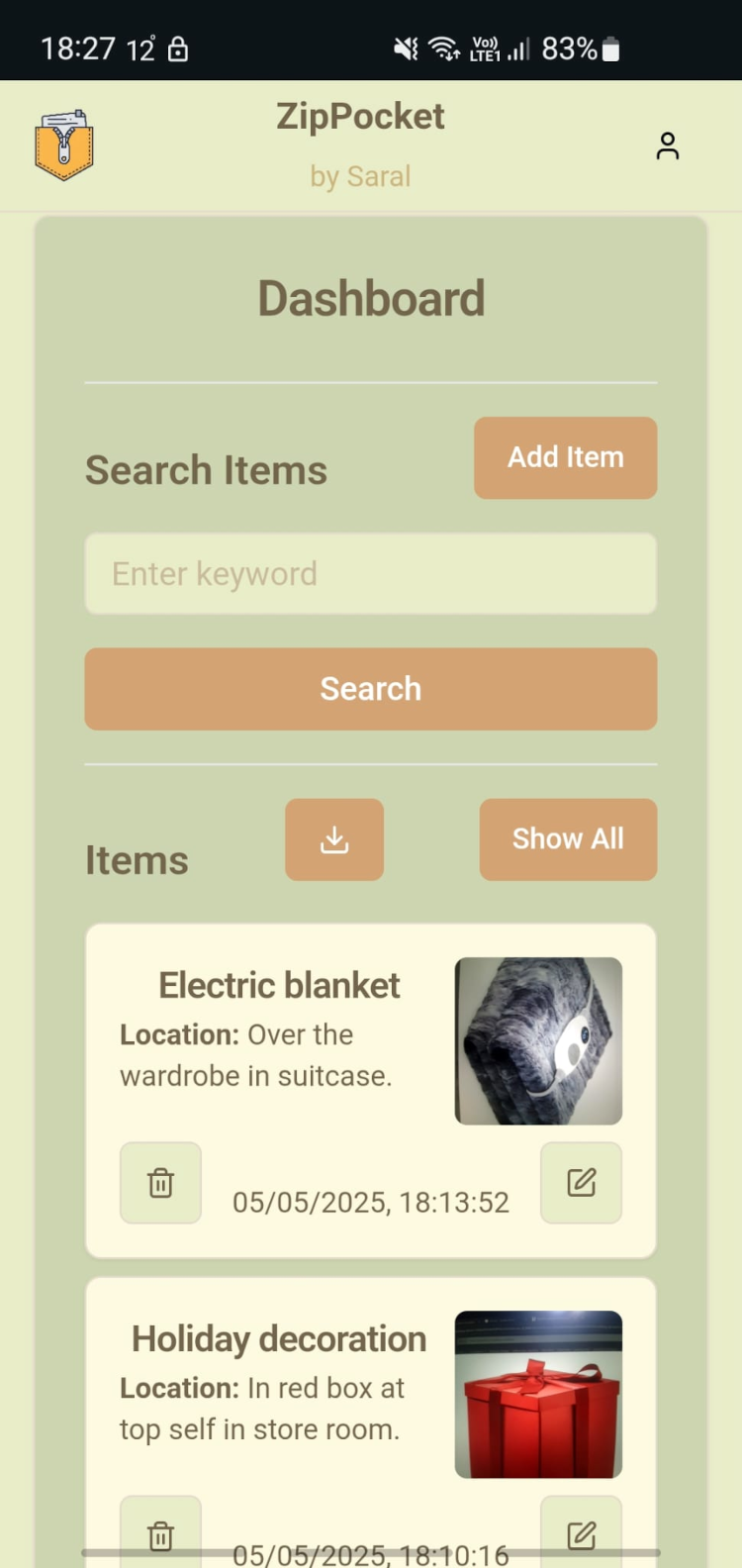
Task: Focus the Enter keyword field
Action: (370, 574)
